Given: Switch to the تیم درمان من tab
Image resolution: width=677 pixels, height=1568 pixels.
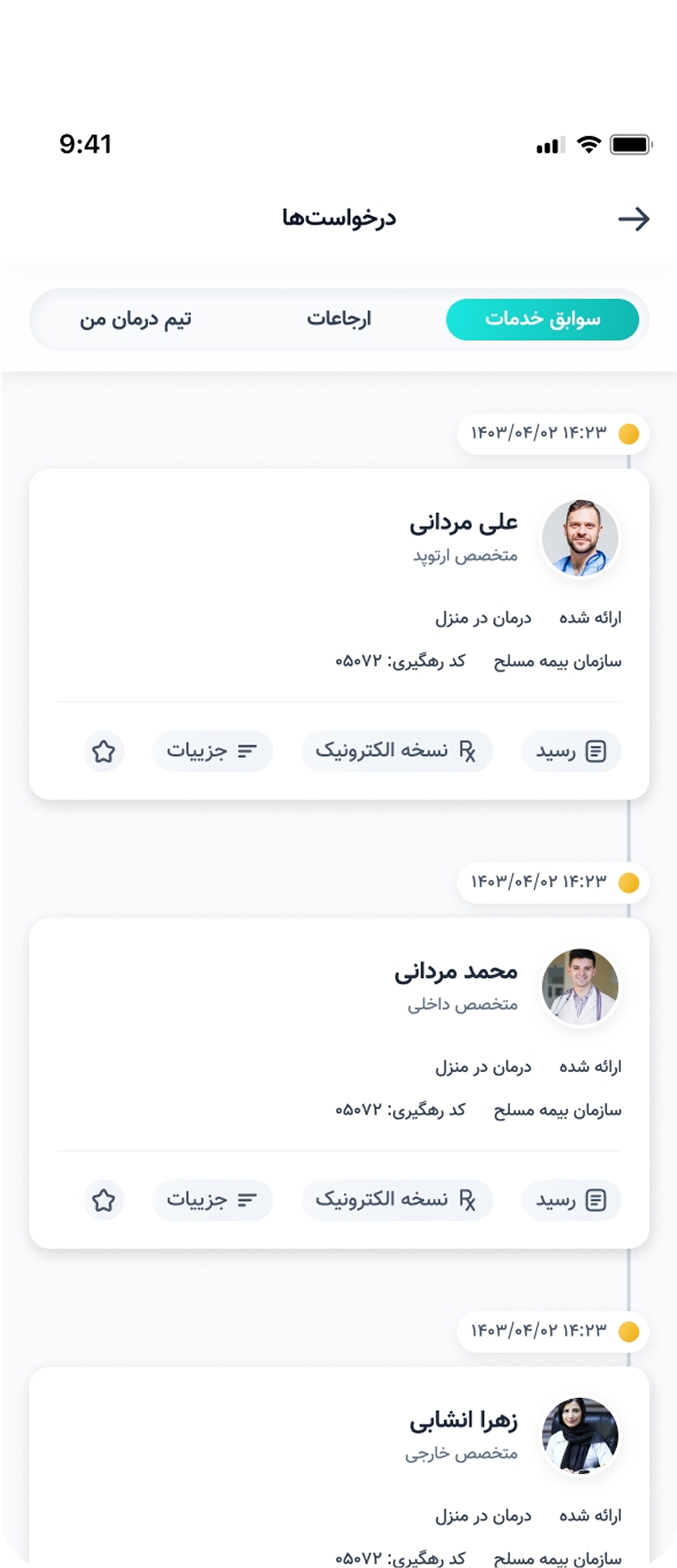Looking at the screenshot, I should [136, 320].
